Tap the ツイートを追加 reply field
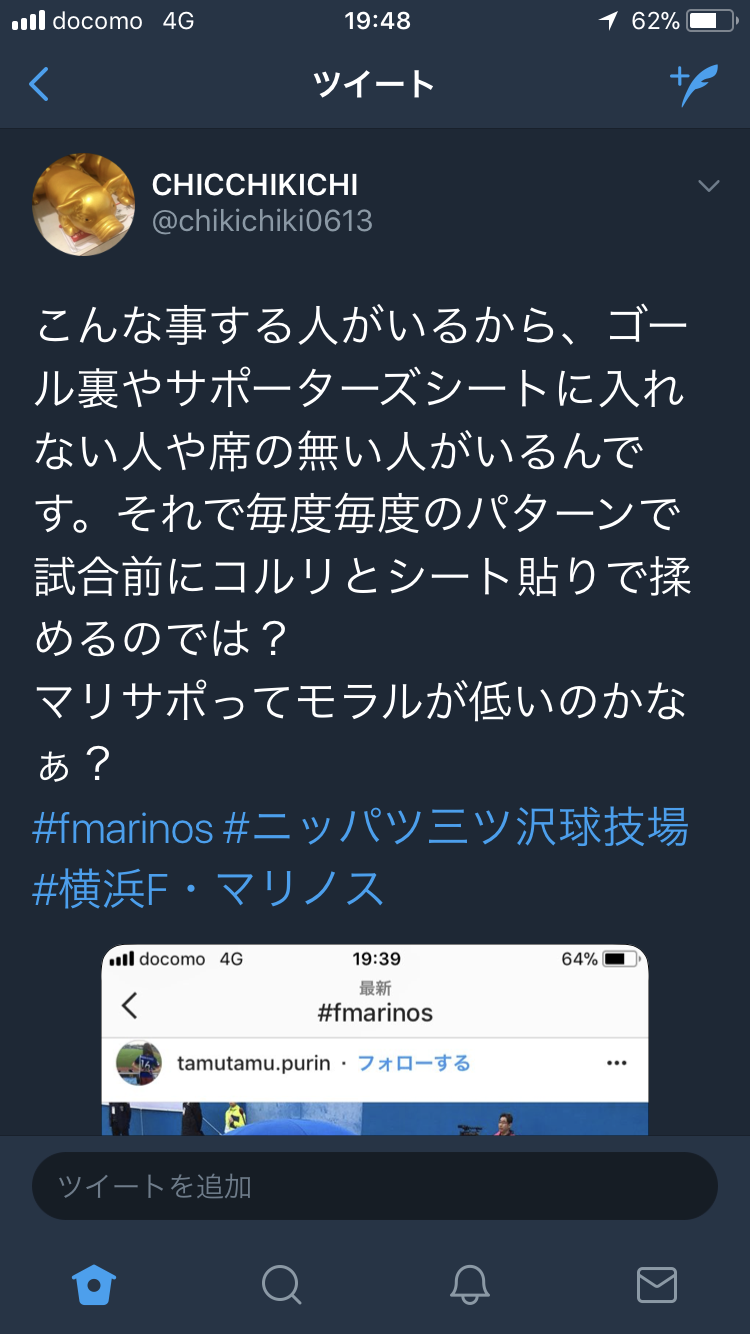Screen dimensions: 750x1334 [375, 1186]
